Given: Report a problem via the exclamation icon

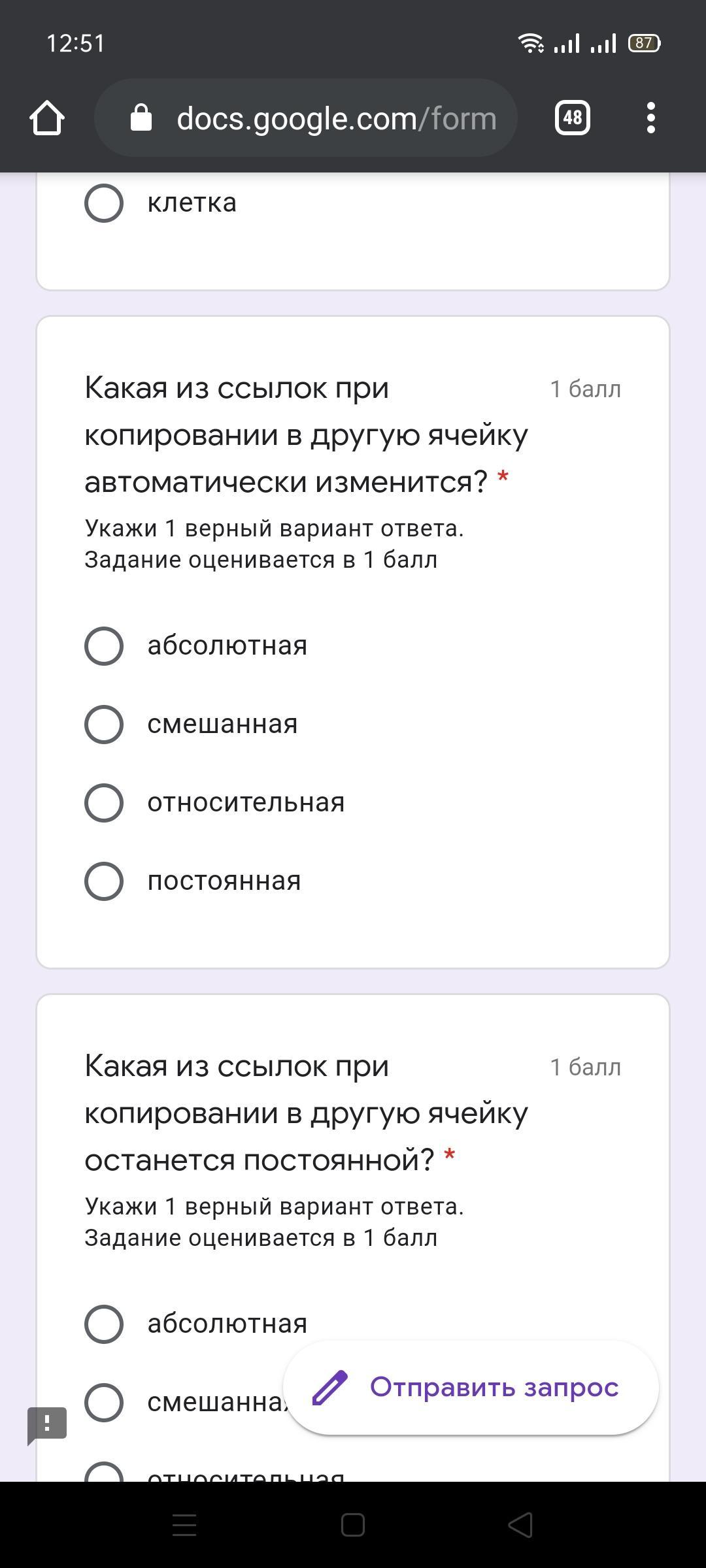Looking at the screenshot, I should click(x=47, y=1424).
